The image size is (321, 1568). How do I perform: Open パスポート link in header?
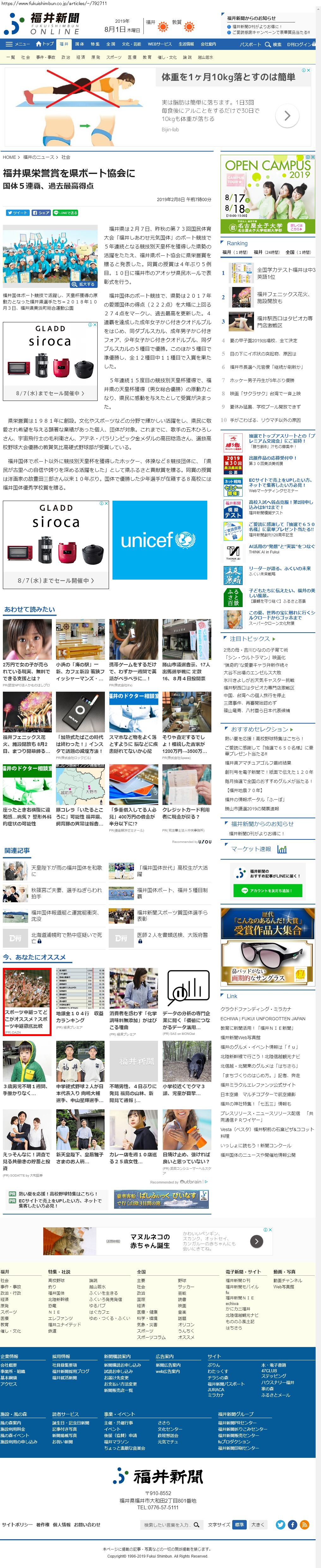(x=250, y=44)
